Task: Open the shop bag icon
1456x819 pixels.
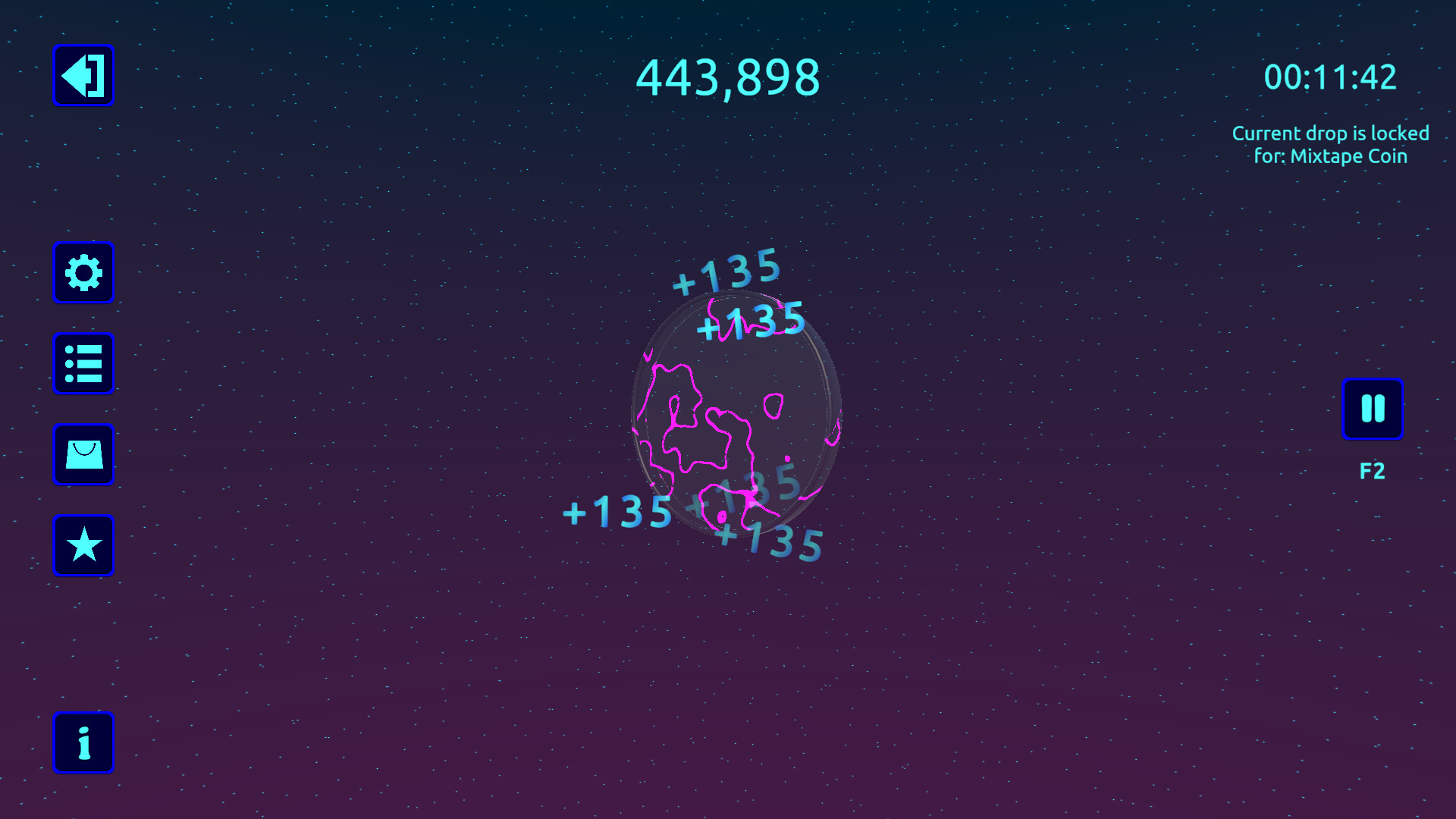Action: click(x=83, y=454)
